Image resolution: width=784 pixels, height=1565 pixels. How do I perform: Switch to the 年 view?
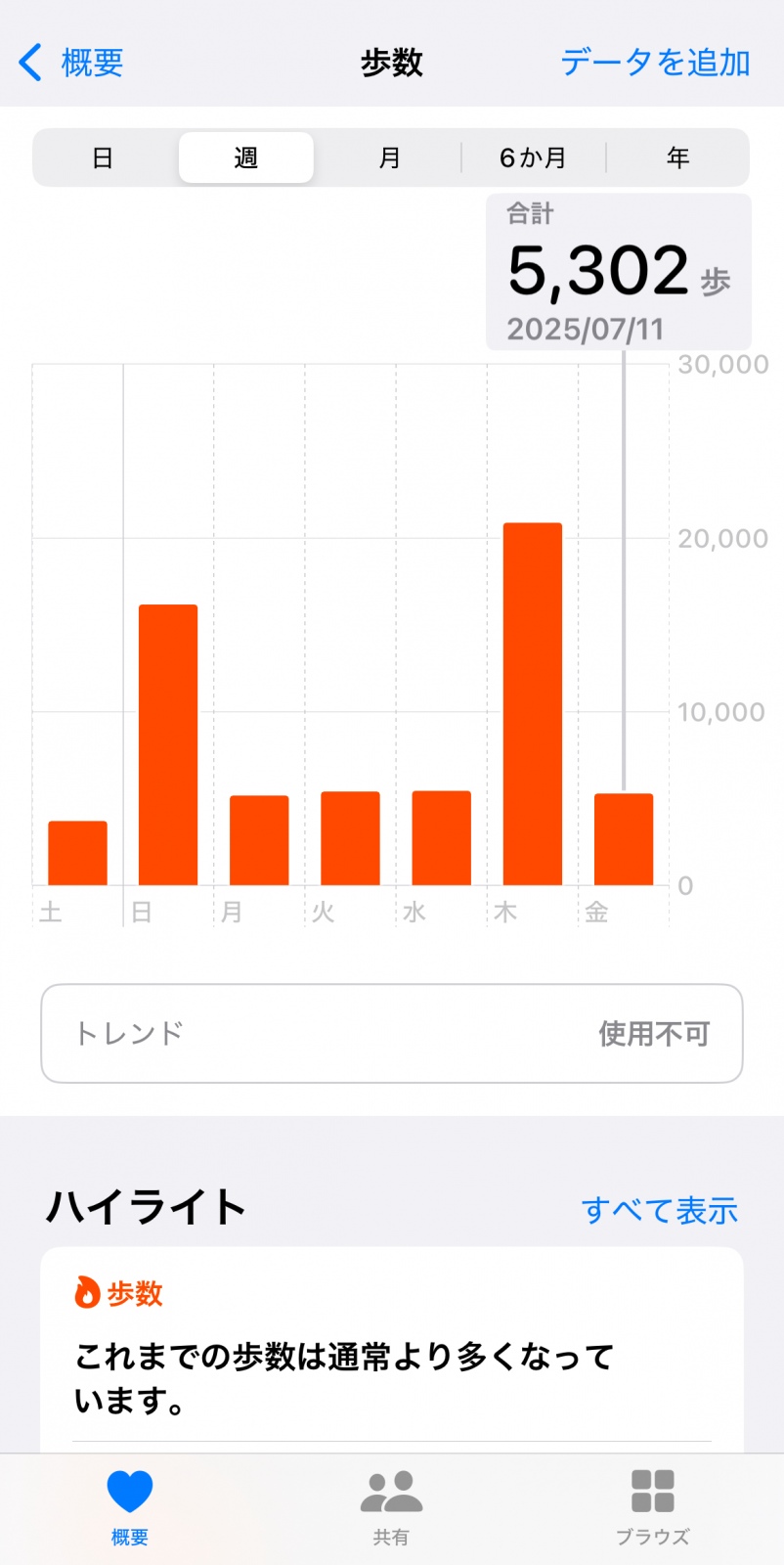[x=677, y=157]
